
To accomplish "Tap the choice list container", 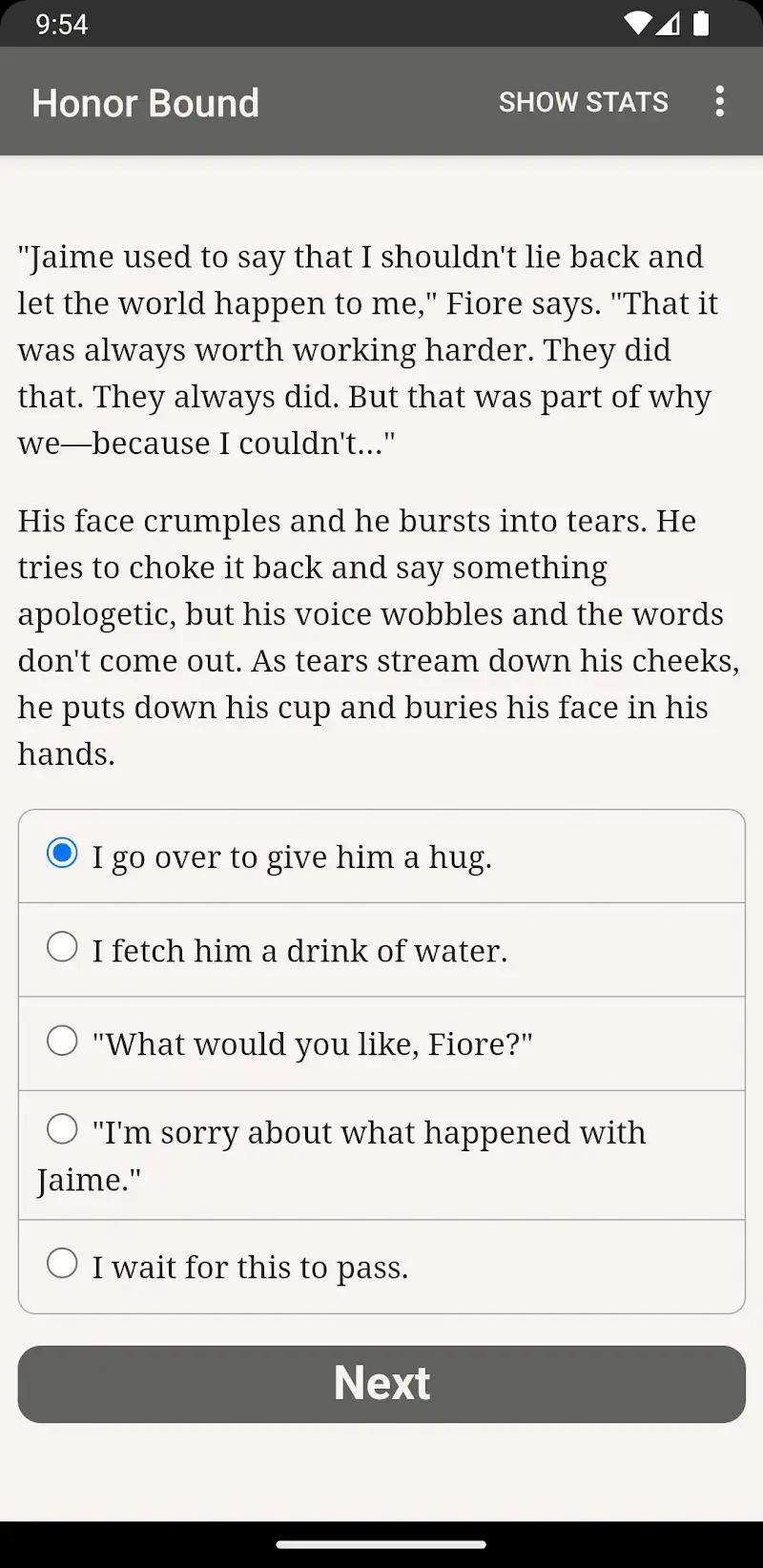I will coord(381,1059).
